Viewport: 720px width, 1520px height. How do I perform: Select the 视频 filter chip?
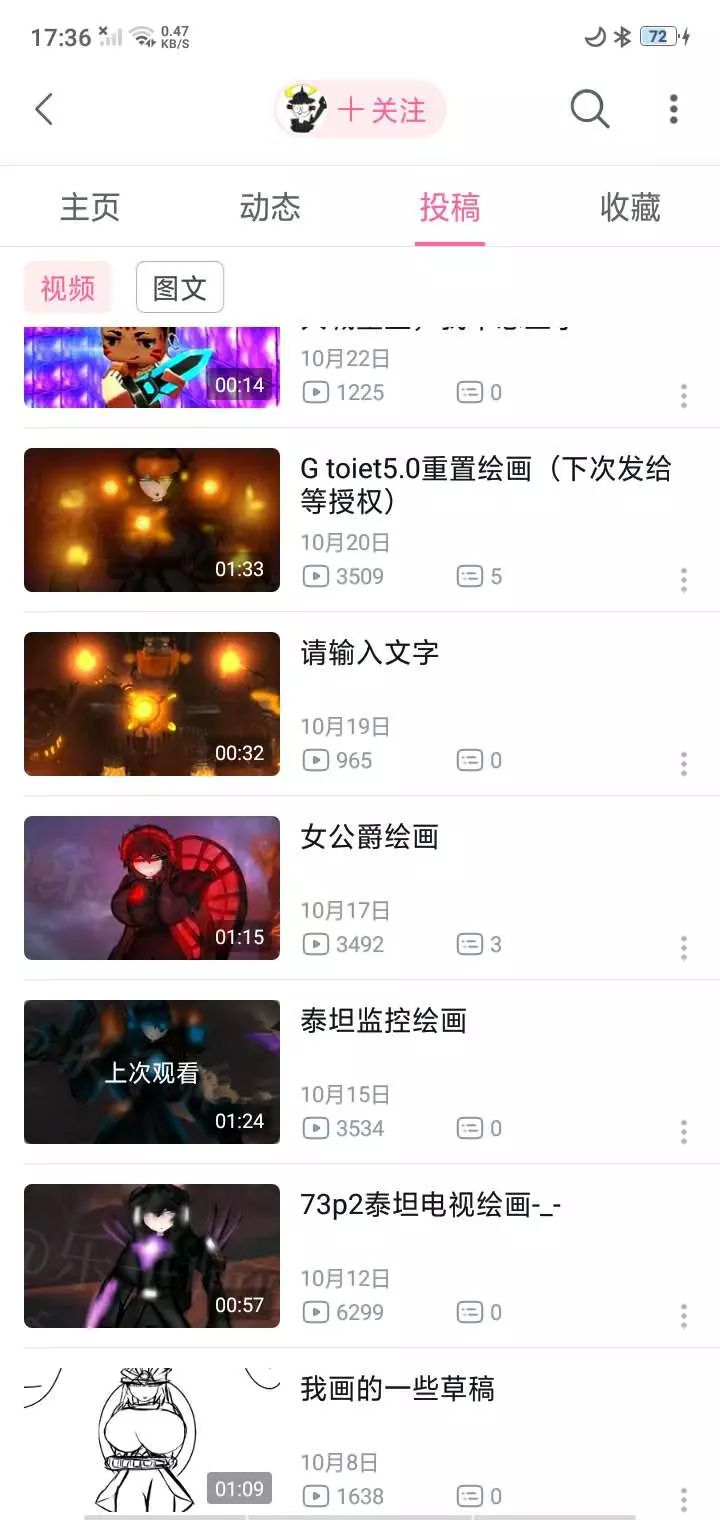68,288
